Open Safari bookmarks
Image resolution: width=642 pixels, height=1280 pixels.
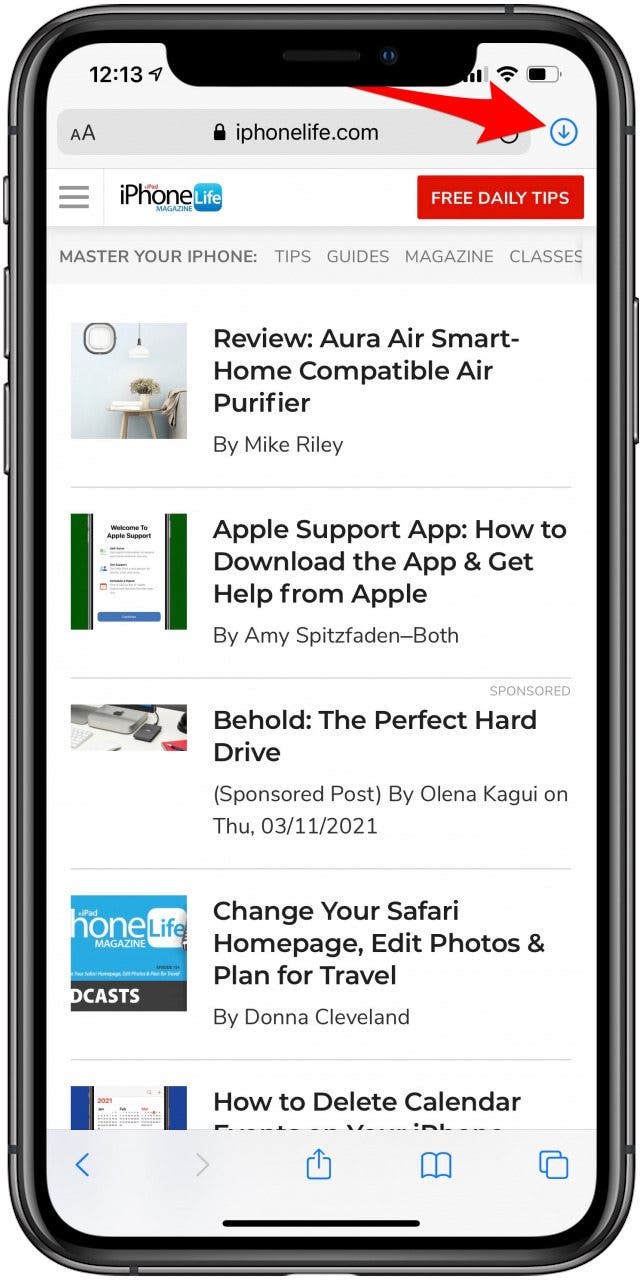pyautogui.click(x=436, y=1164)
